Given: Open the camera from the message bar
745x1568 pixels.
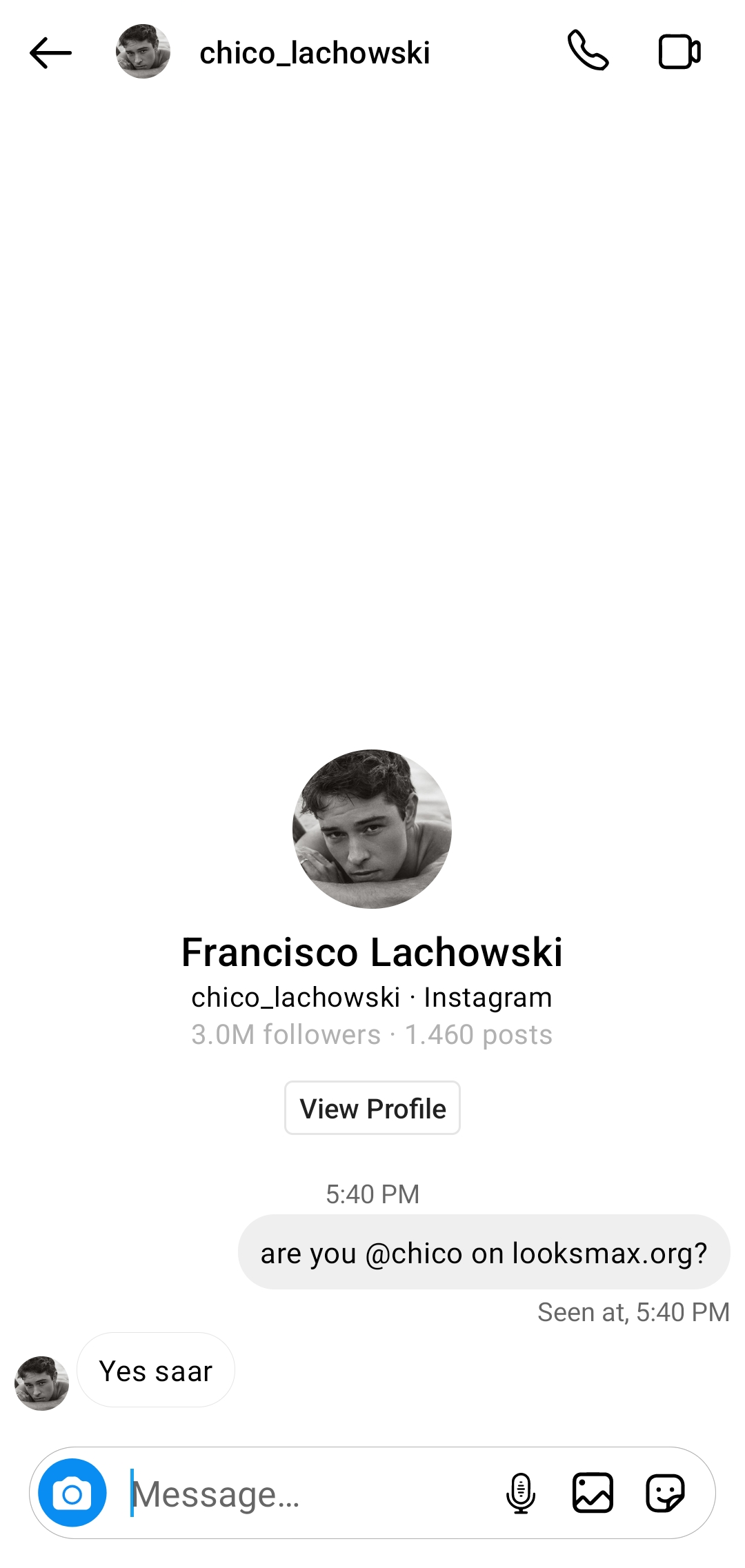Looking at the screenshot, I should (72, 1493).
